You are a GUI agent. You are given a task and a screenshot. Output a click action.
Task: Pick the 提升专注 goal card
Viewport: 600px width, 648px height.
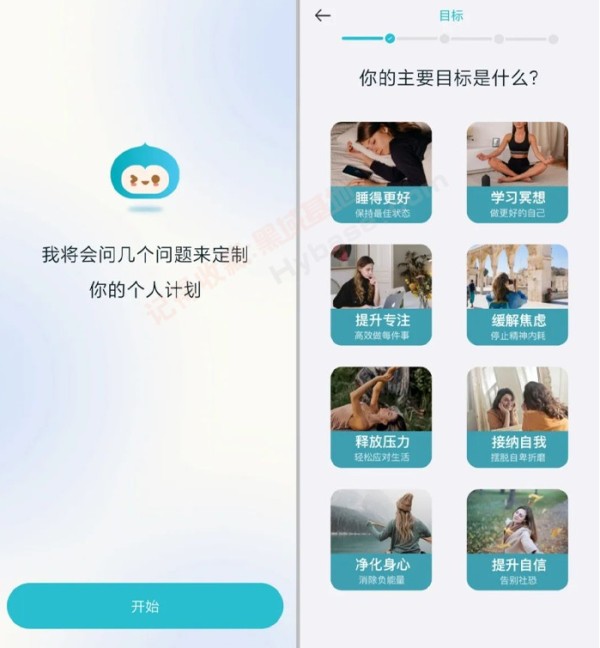coord(381,295)
